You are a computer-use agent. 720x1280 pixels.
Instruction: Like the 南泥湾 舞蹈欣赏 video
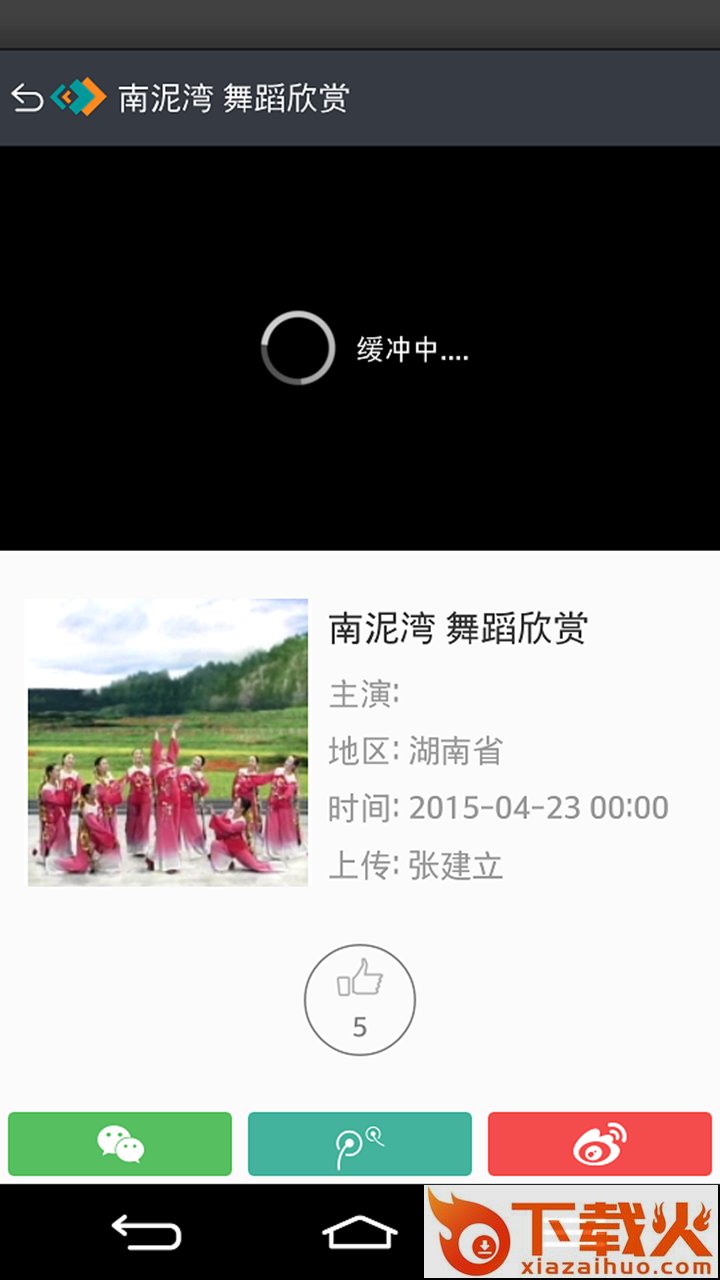point(360,999)
